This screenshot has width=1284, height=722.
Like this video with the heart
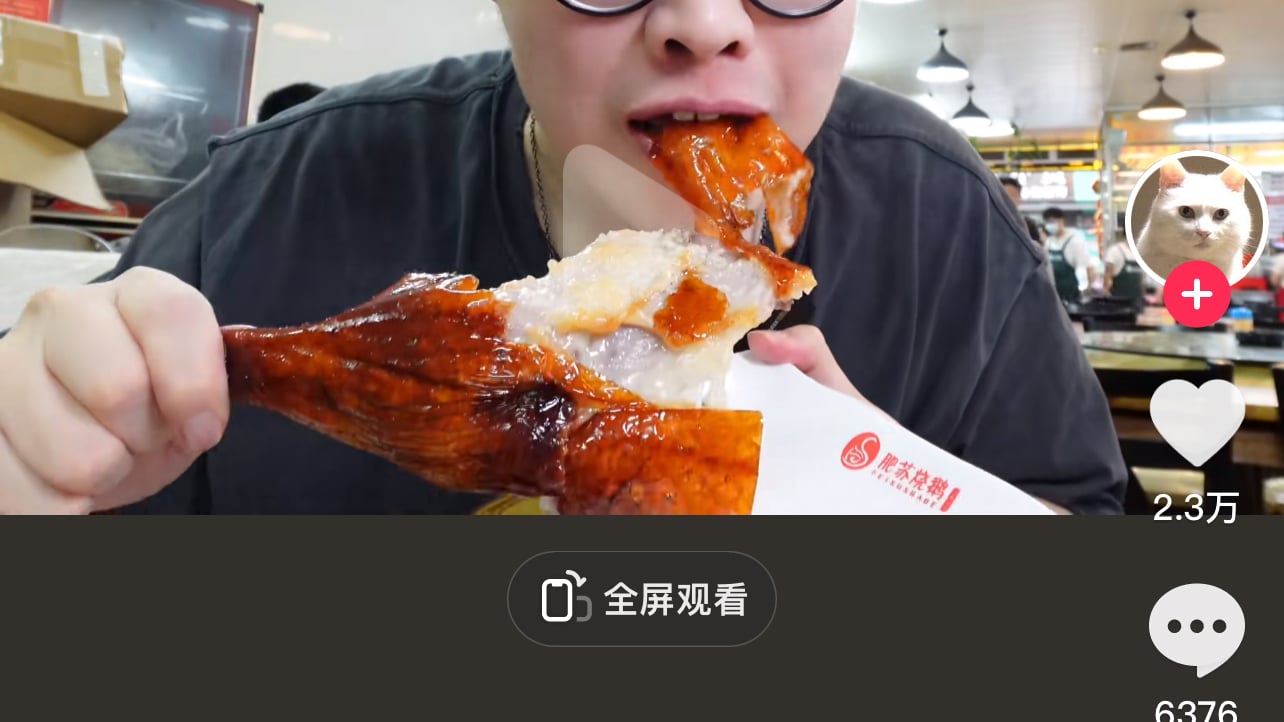coord(1196,422)
